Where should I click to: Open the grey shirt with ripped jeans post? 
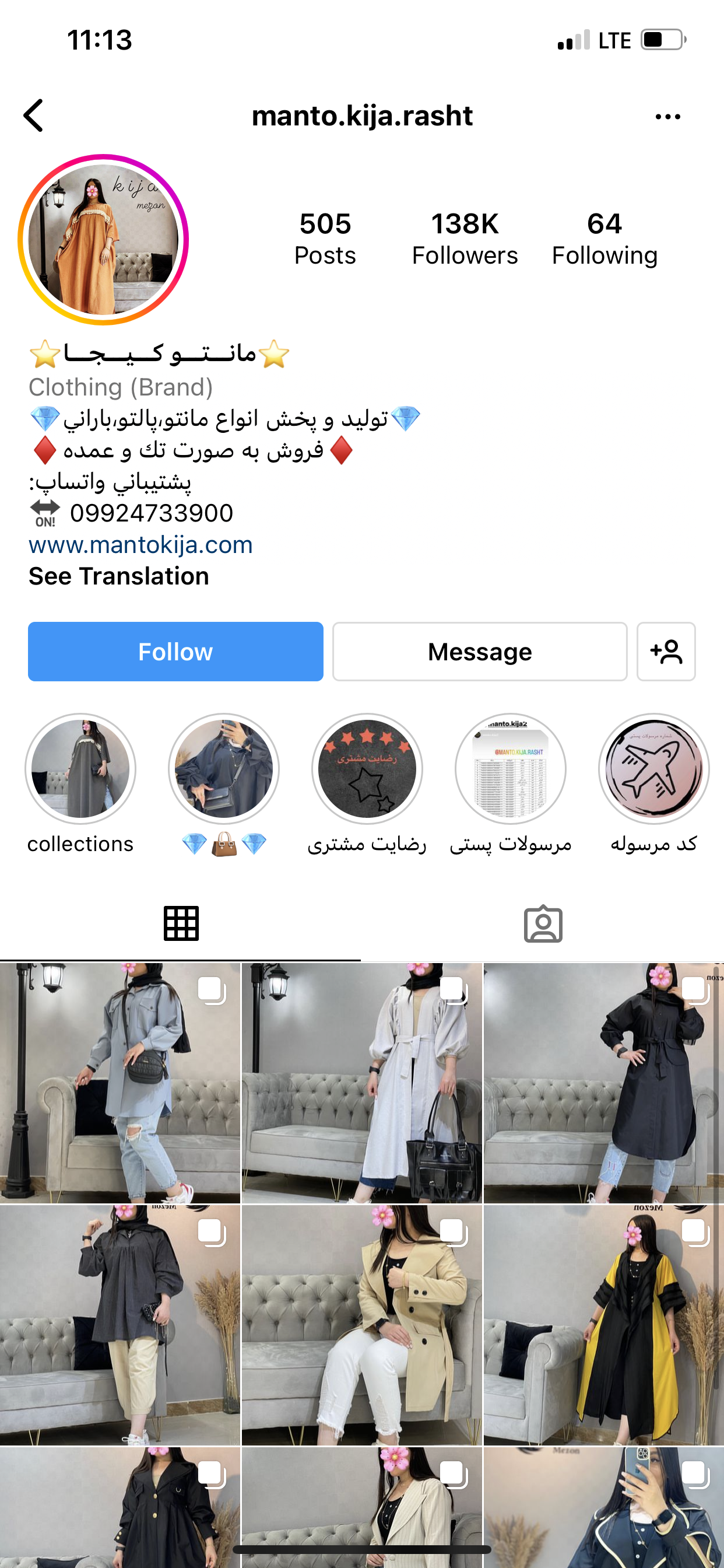coord(120,1083)
